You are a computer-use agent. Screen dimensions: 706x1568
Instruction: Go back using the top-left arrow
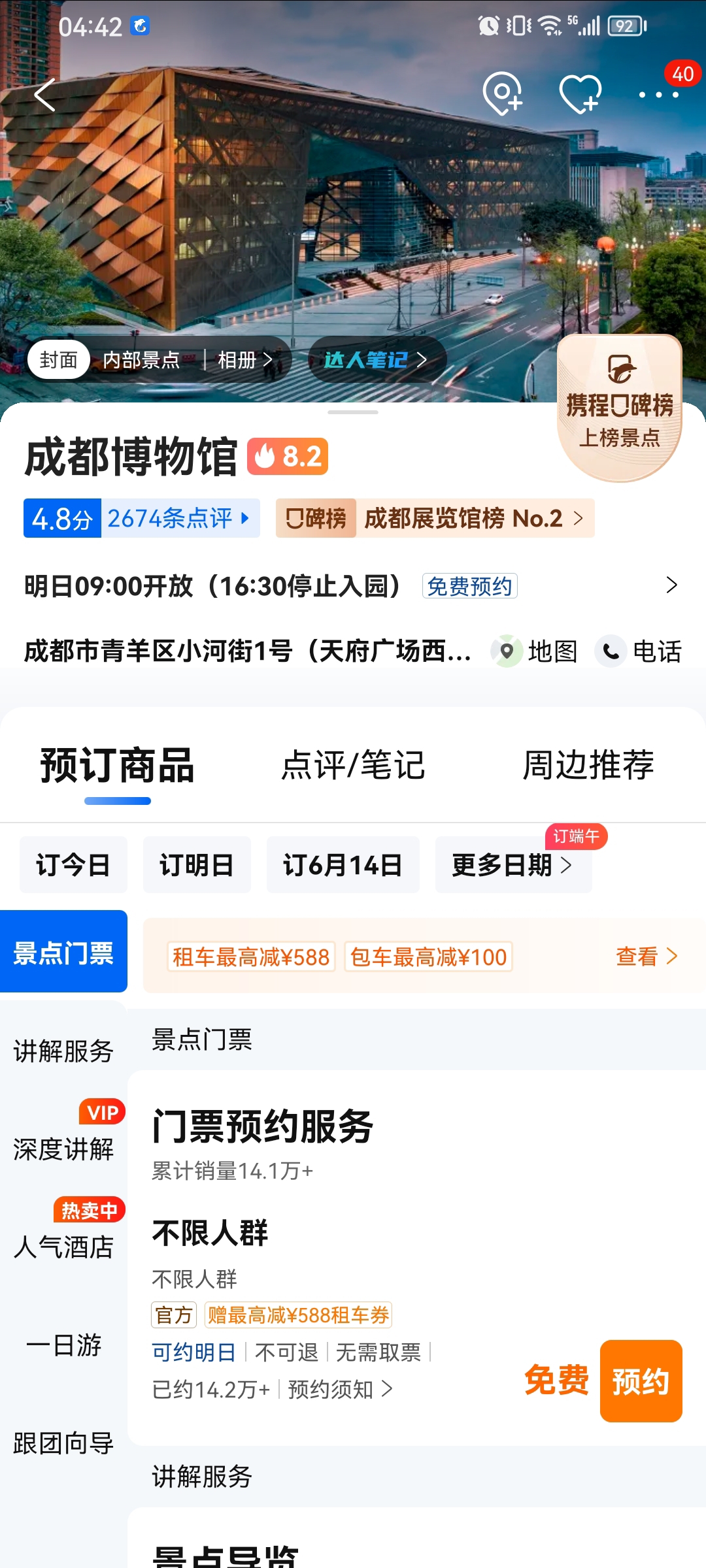pyautogui.click(x=44, y=95)
